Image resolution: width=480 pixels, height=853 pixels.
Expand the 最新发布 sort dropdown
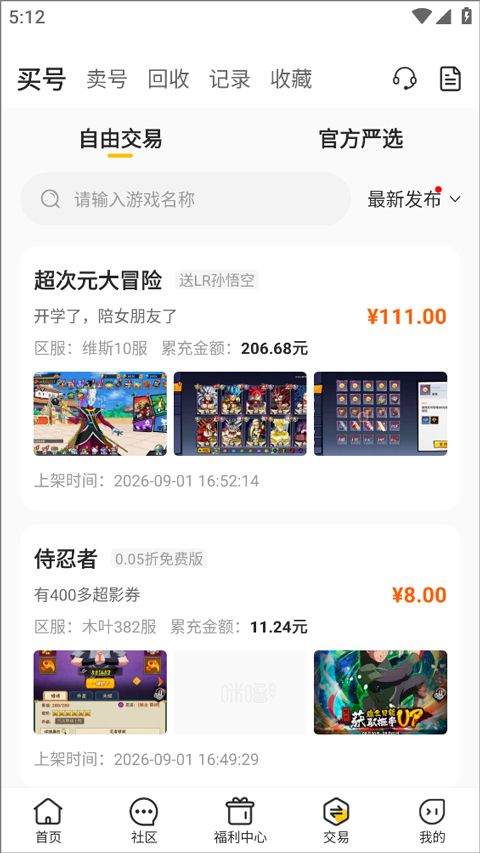414,199
